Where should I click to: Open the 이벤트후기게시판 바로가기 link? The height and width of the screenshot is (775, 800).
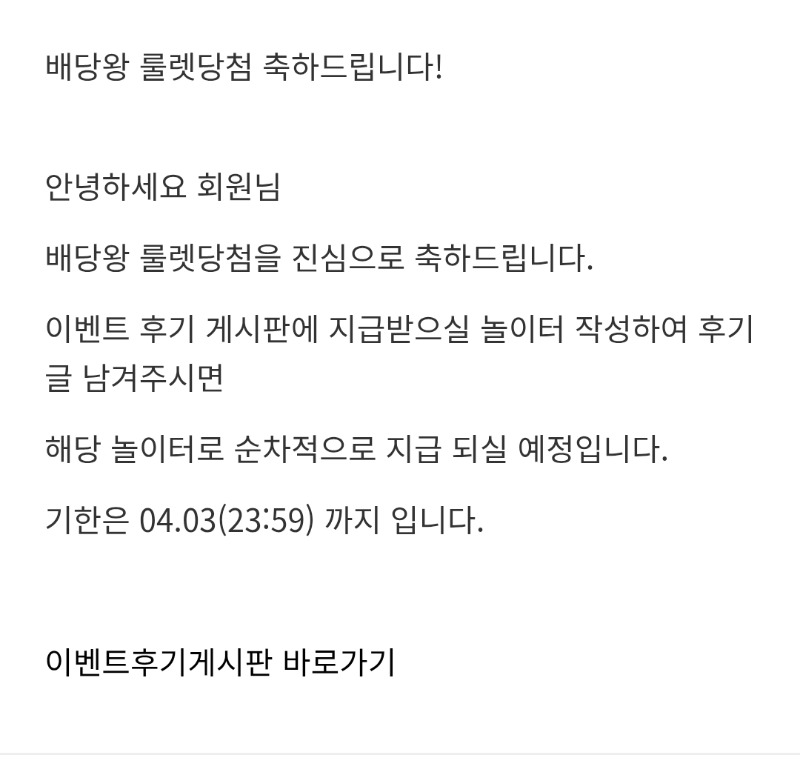(x=221, y=661)
